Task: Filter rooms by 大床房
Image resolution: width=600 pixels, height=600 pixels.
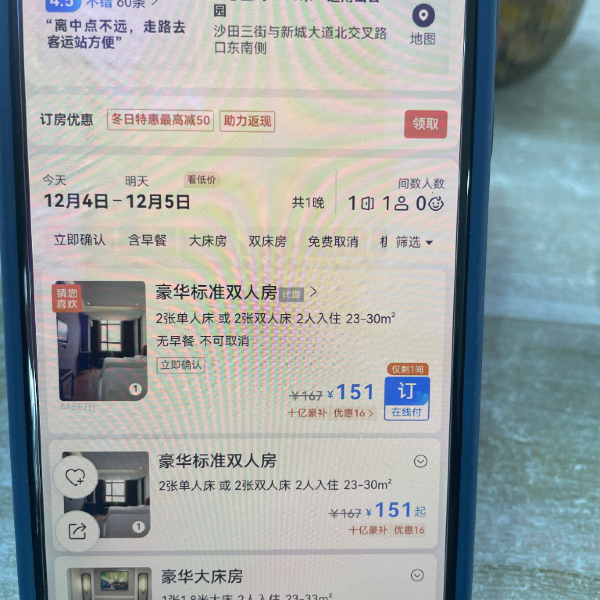Action: [x=208, y=241]
